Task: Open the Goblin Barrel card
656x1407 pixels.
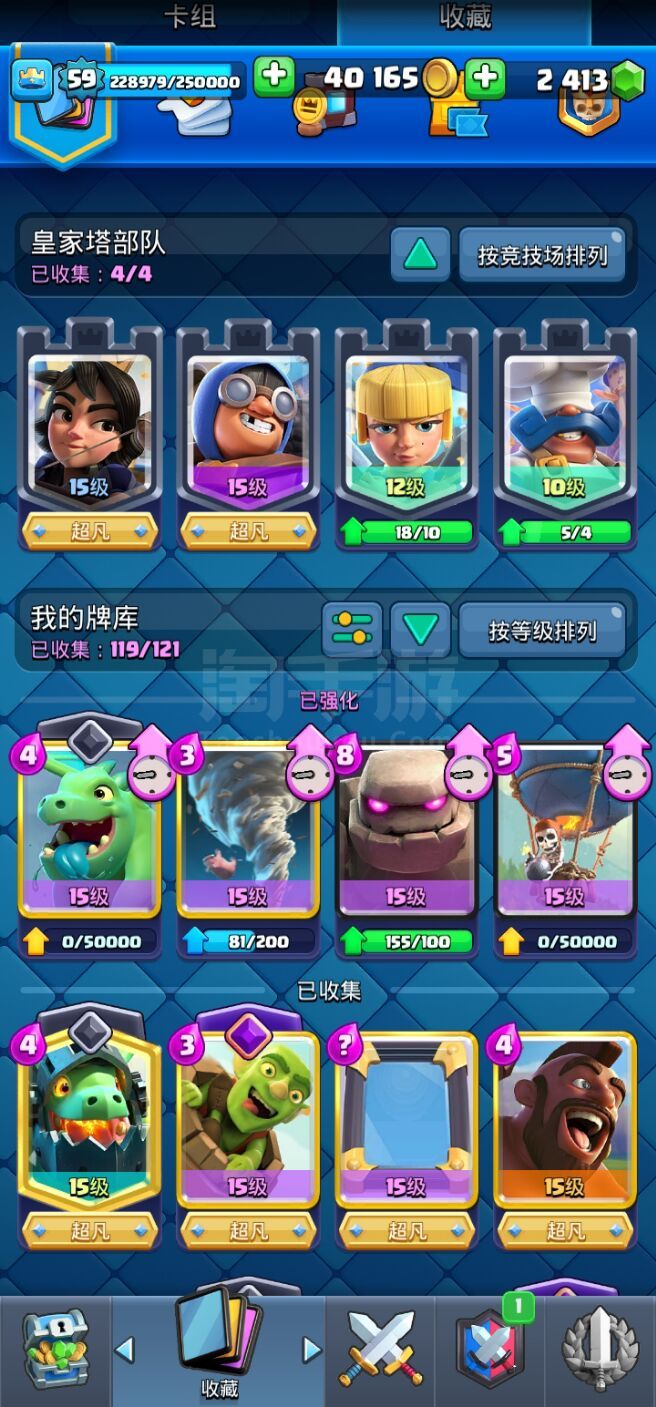Action: pyautogui.click(x=248, y=1130)
